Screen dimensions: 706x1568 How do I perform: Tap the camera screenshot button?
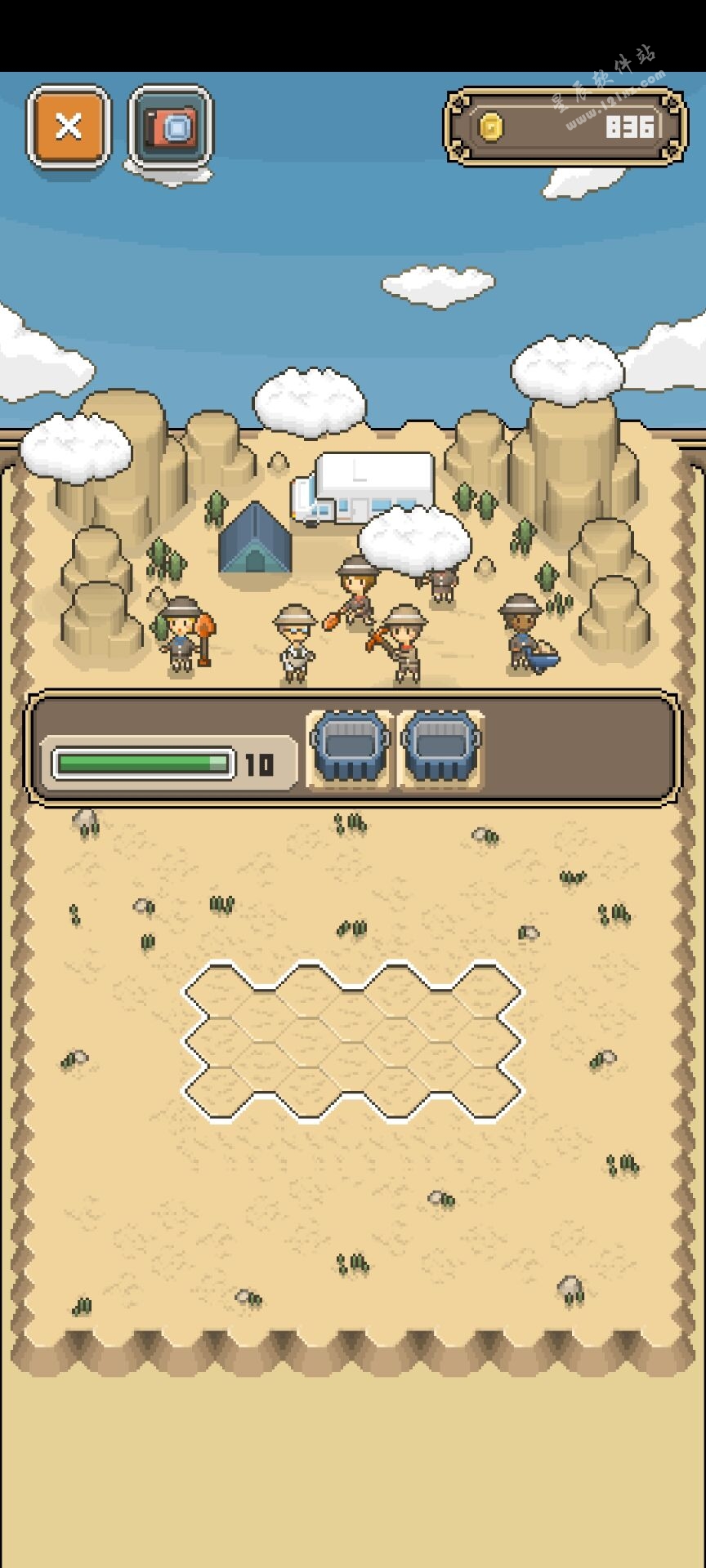171,127
